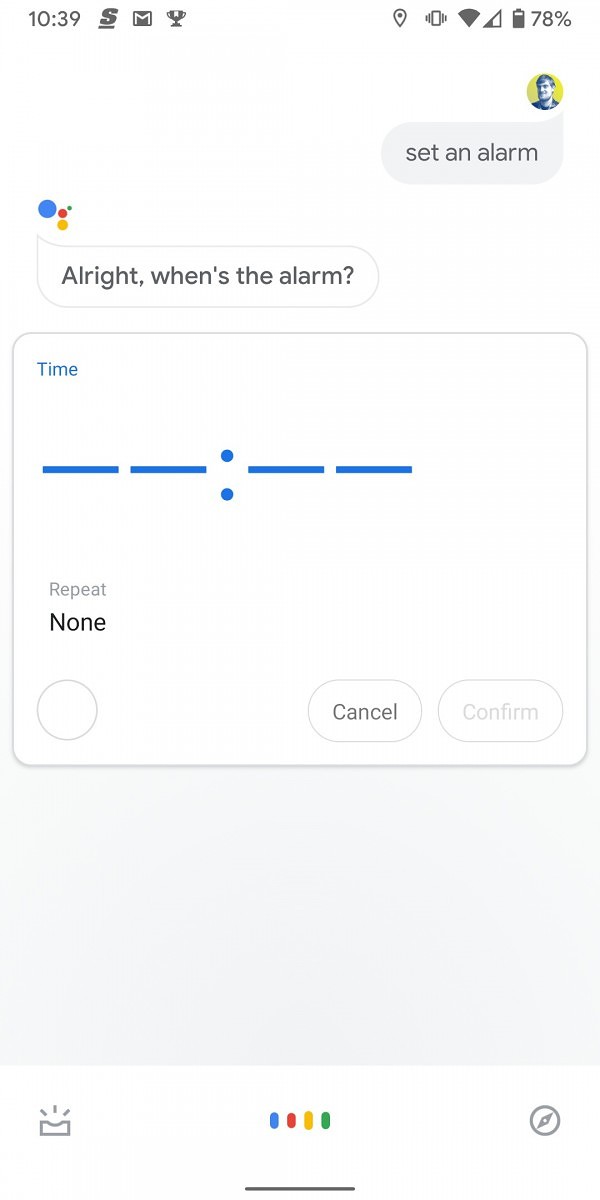Tap the empty round button beside Cancel
This screenshot has height=1200, width=600.
tap(67, 710)
